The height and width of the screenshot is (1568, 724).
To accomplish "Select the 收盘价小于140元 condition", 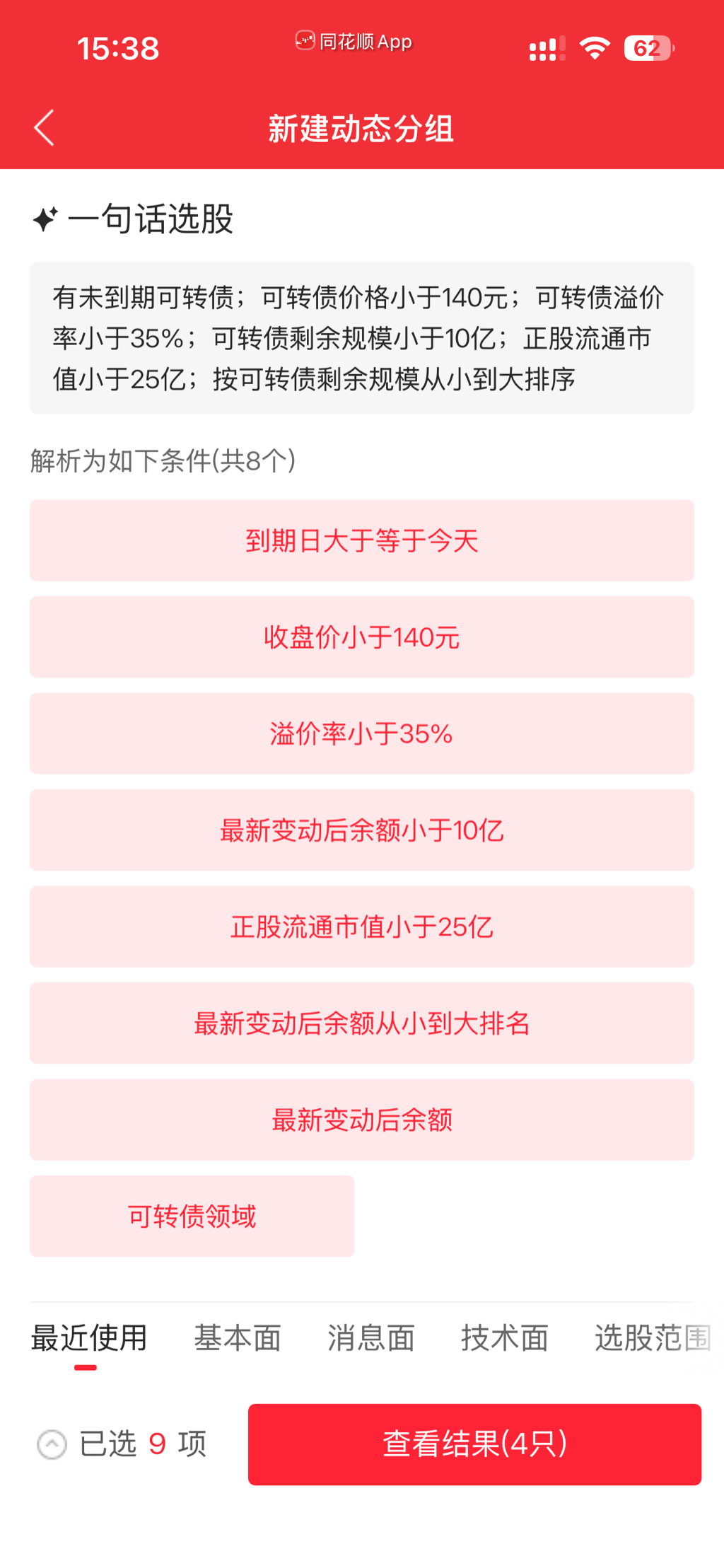I will pos(362,637).
